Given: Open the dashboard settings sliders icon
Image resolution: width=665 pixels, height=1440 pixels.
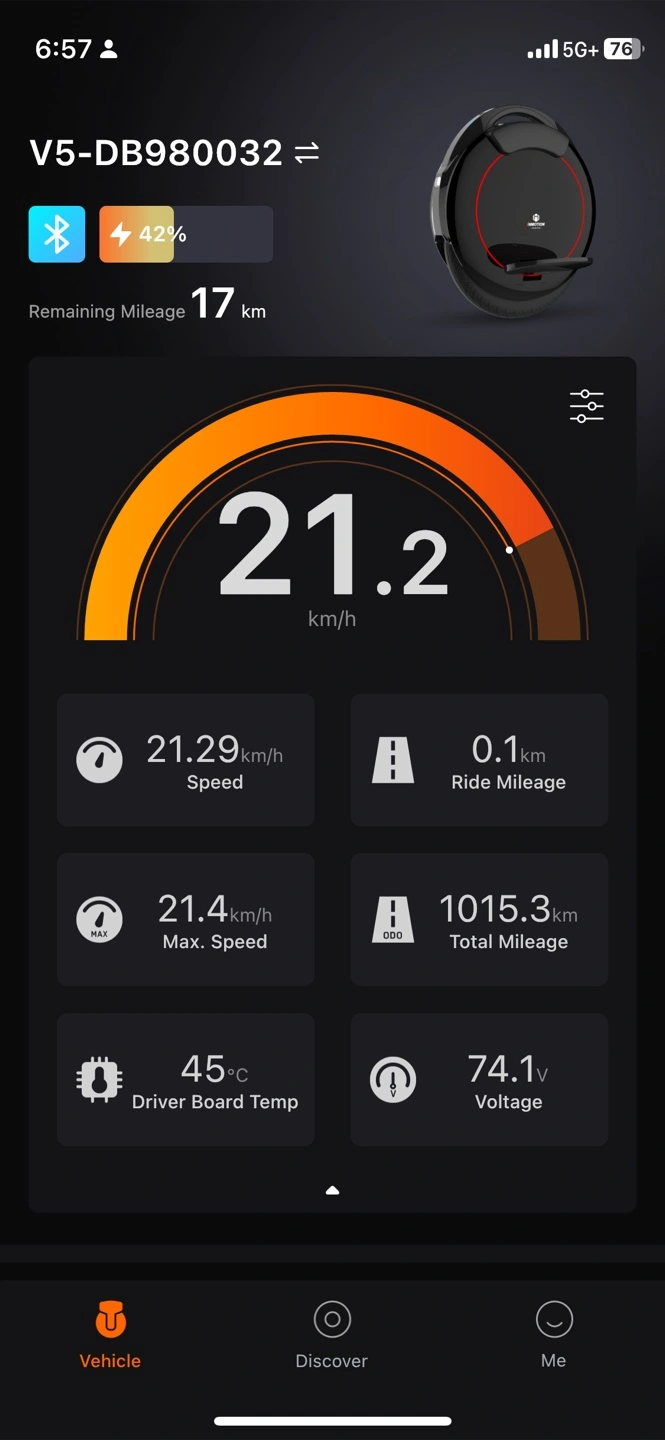Looking at the screenshot, I should click(587, 406).
